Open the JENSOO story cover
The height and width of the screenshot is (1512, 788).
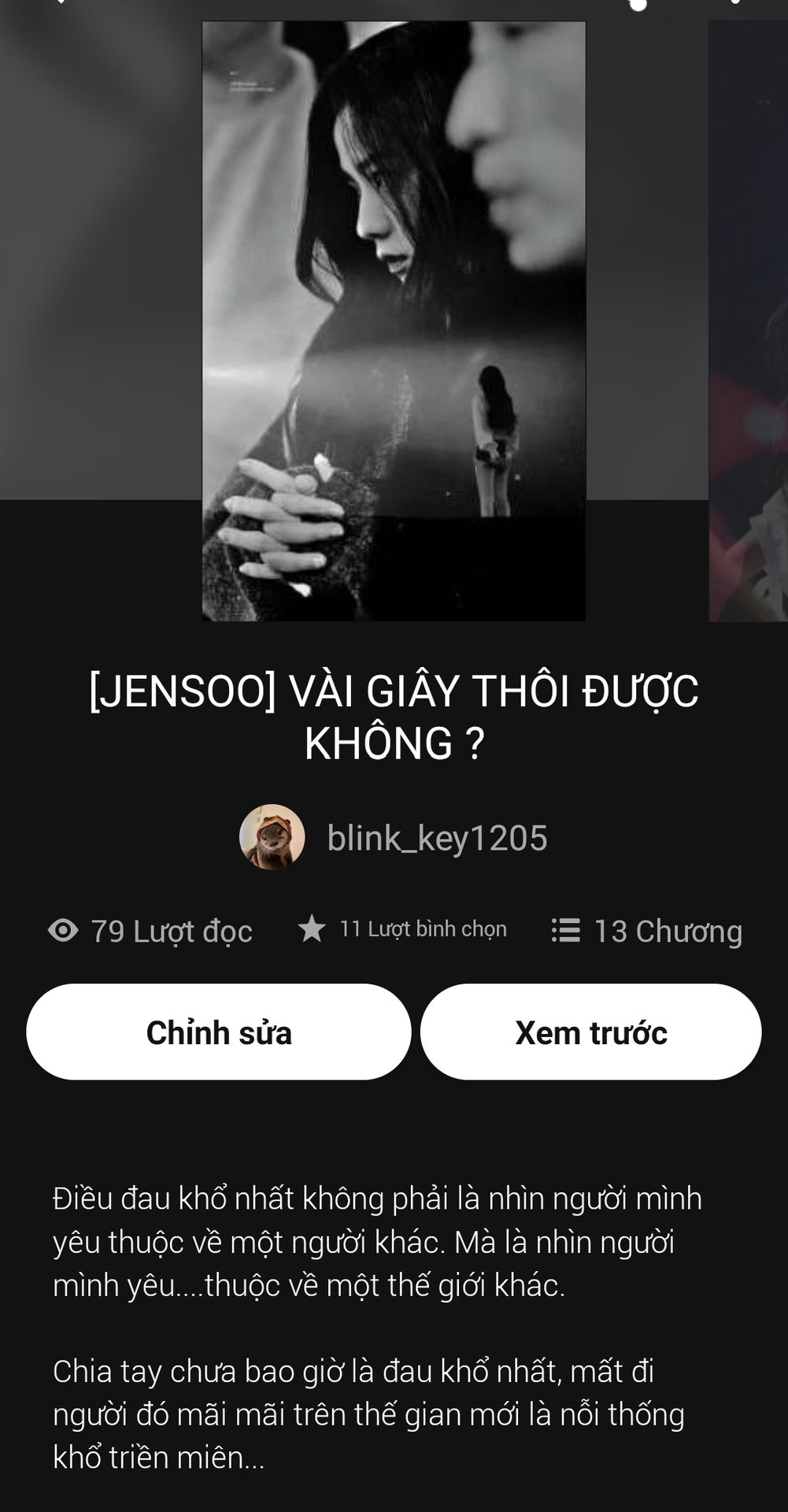[x=394, y=321]
